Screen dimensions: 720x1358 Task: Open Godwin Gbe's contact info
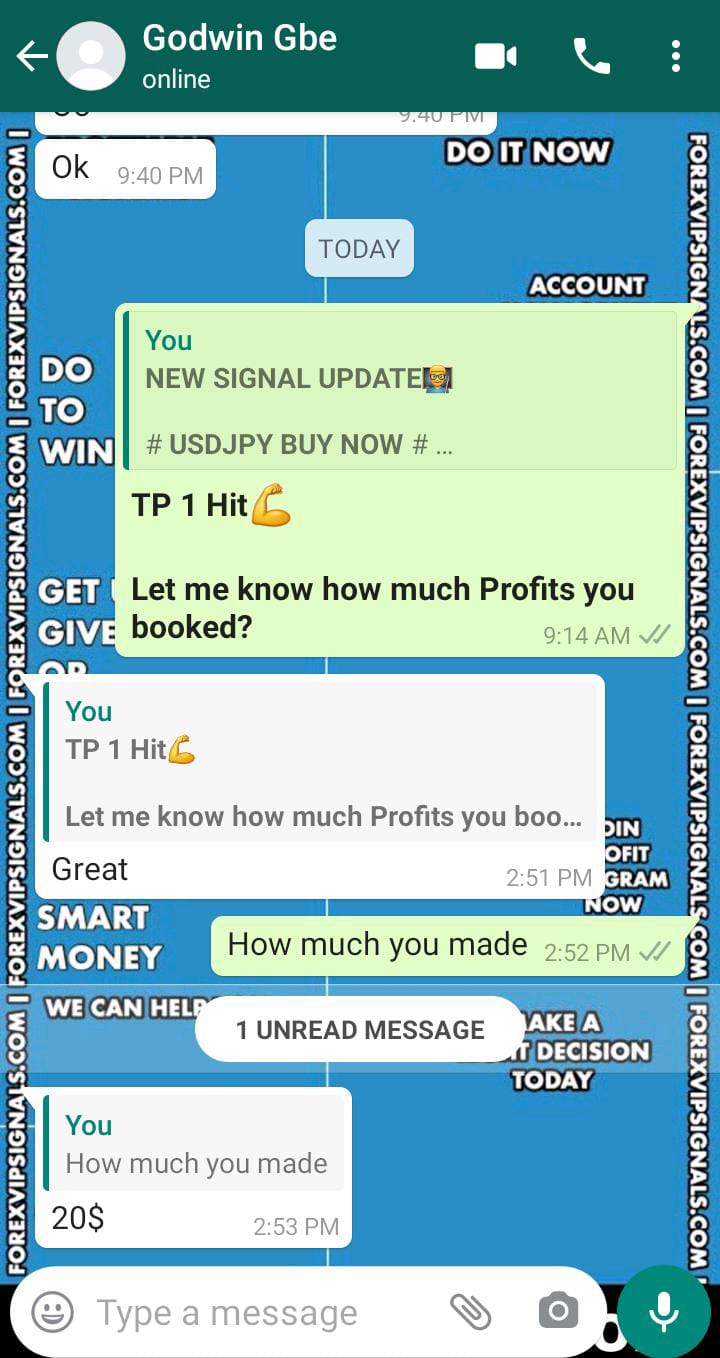coord(240,56)
